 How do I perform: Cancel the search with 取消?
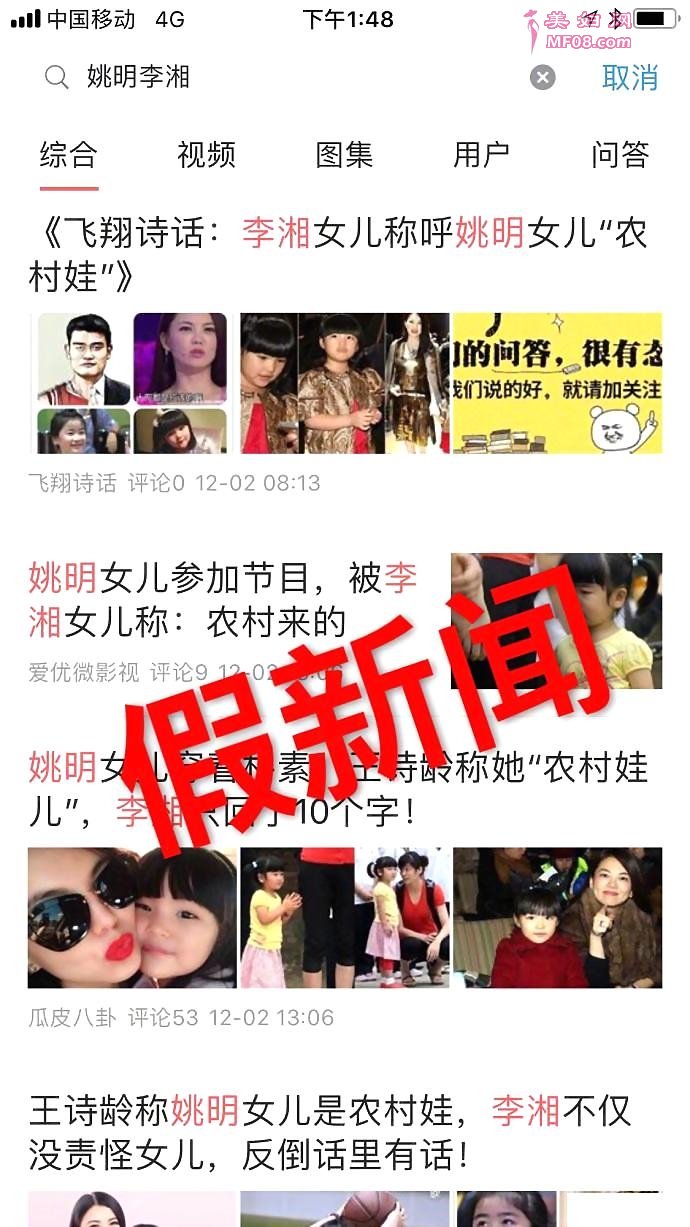point(630,78)
